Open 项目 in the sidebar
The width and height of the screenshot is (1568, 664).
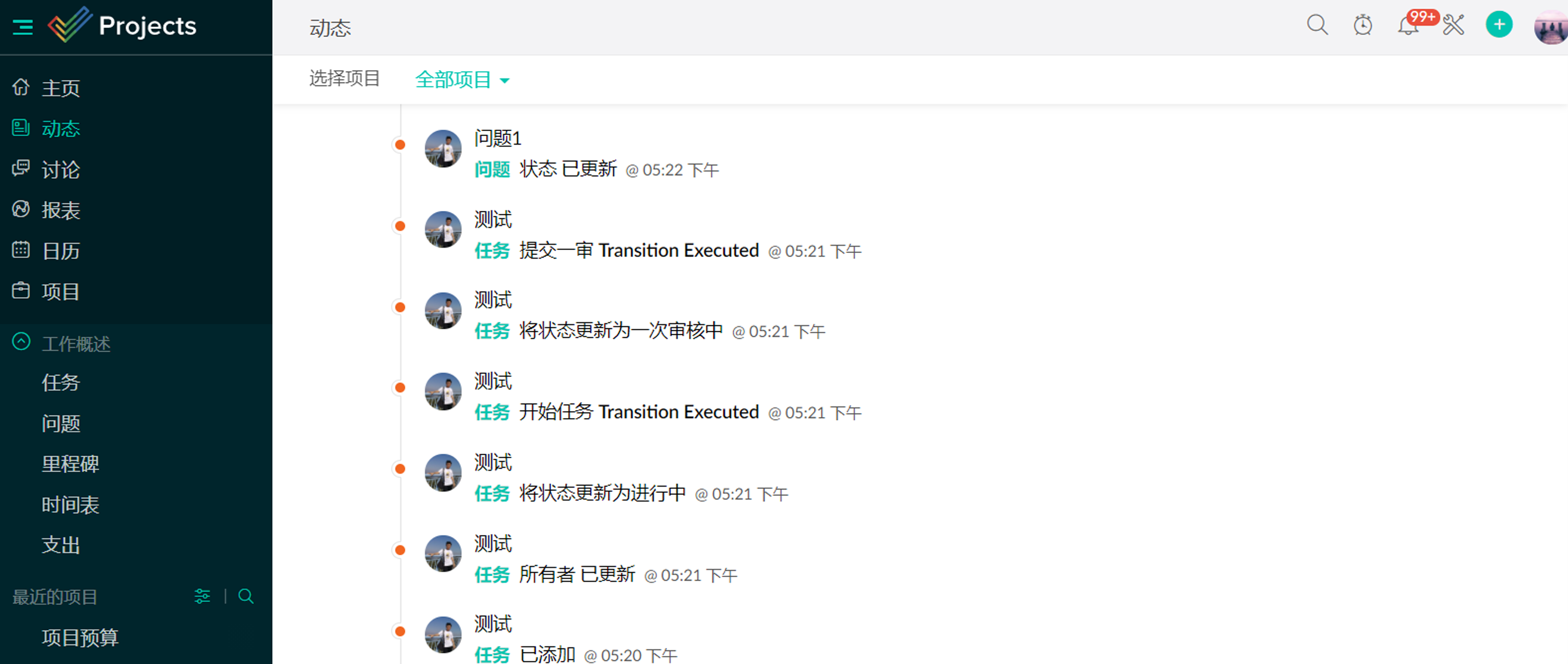[x=60, y=292]
